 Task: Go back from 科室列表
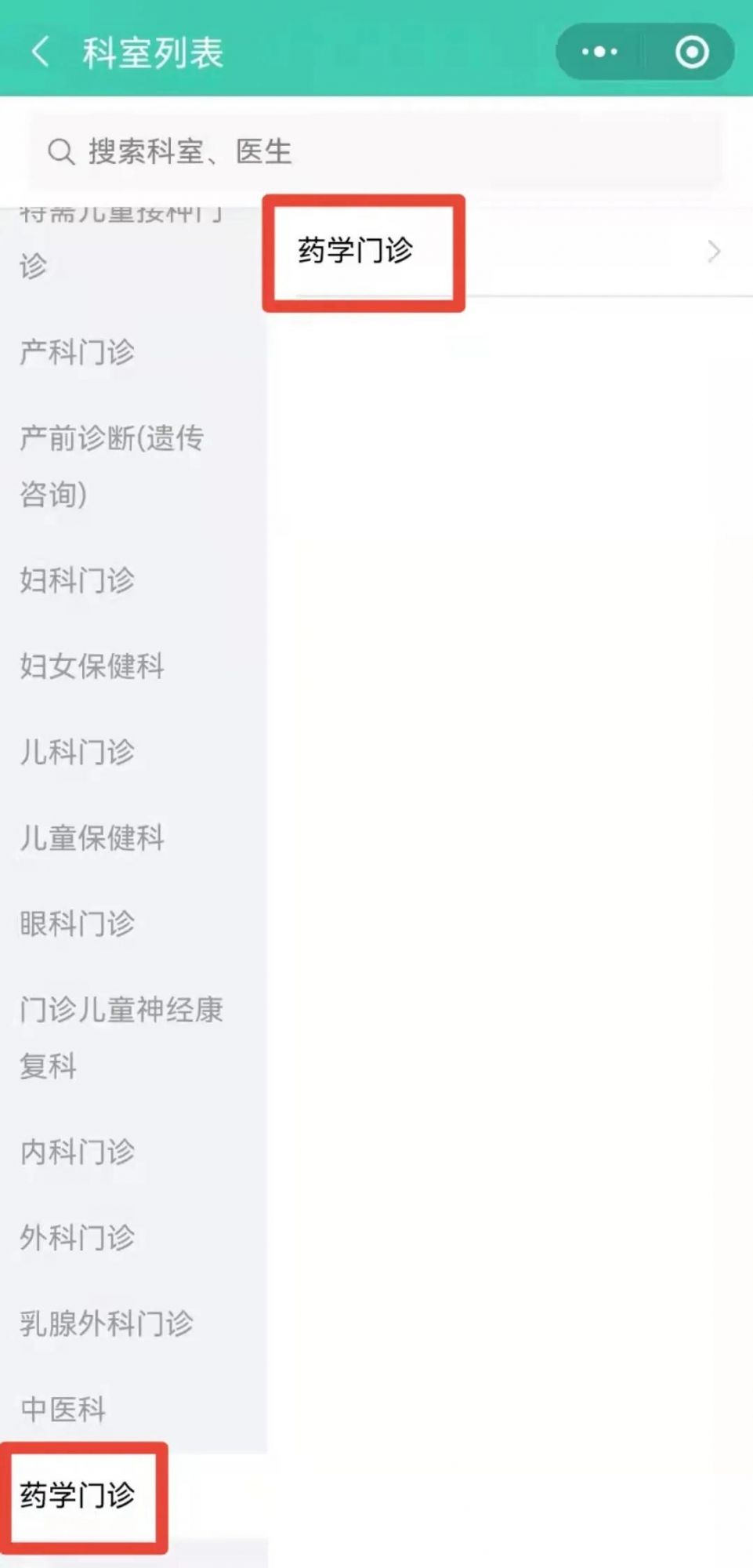[39, 53]
